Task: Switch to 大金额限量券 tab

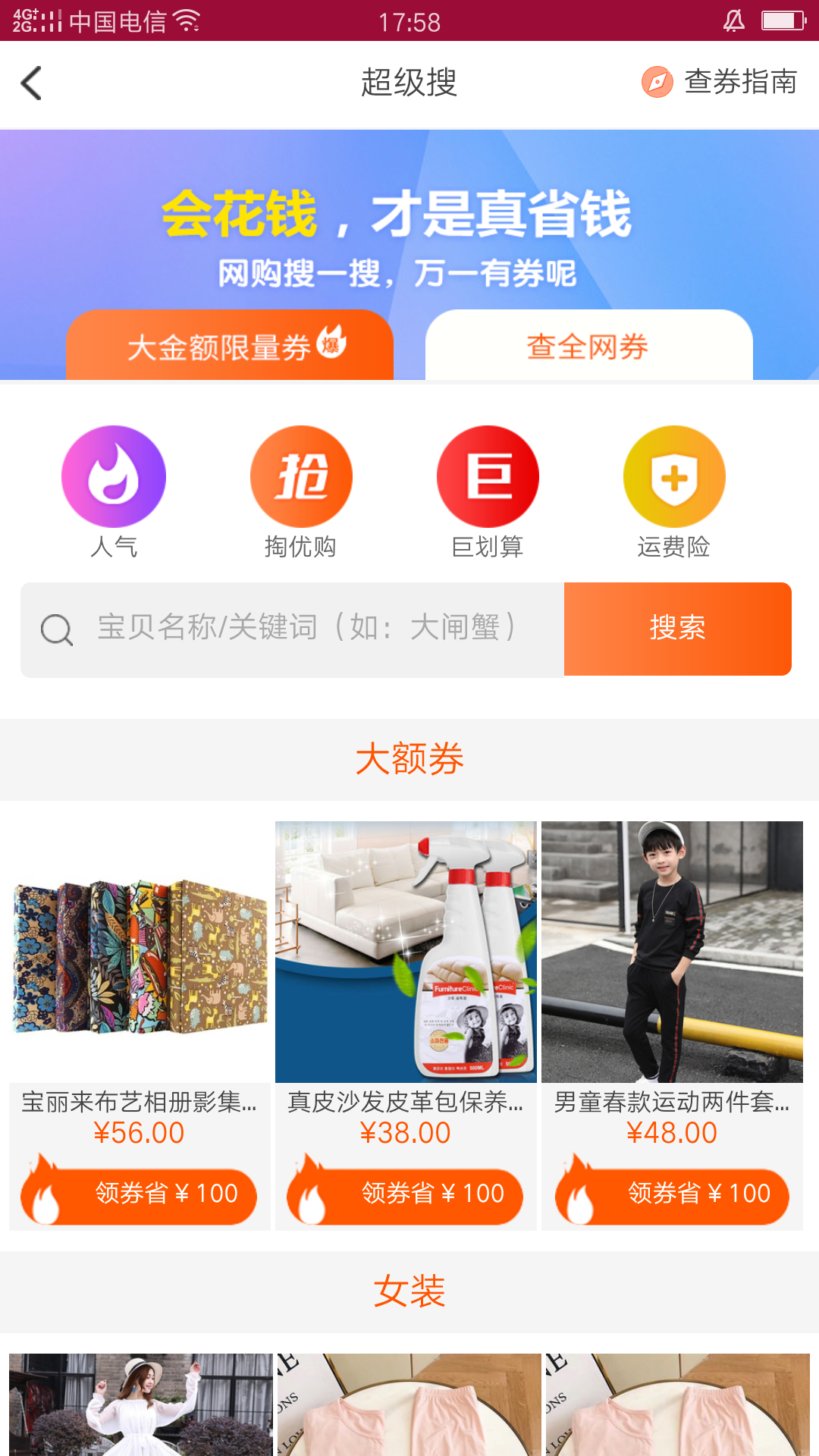Action: (230, 346)
